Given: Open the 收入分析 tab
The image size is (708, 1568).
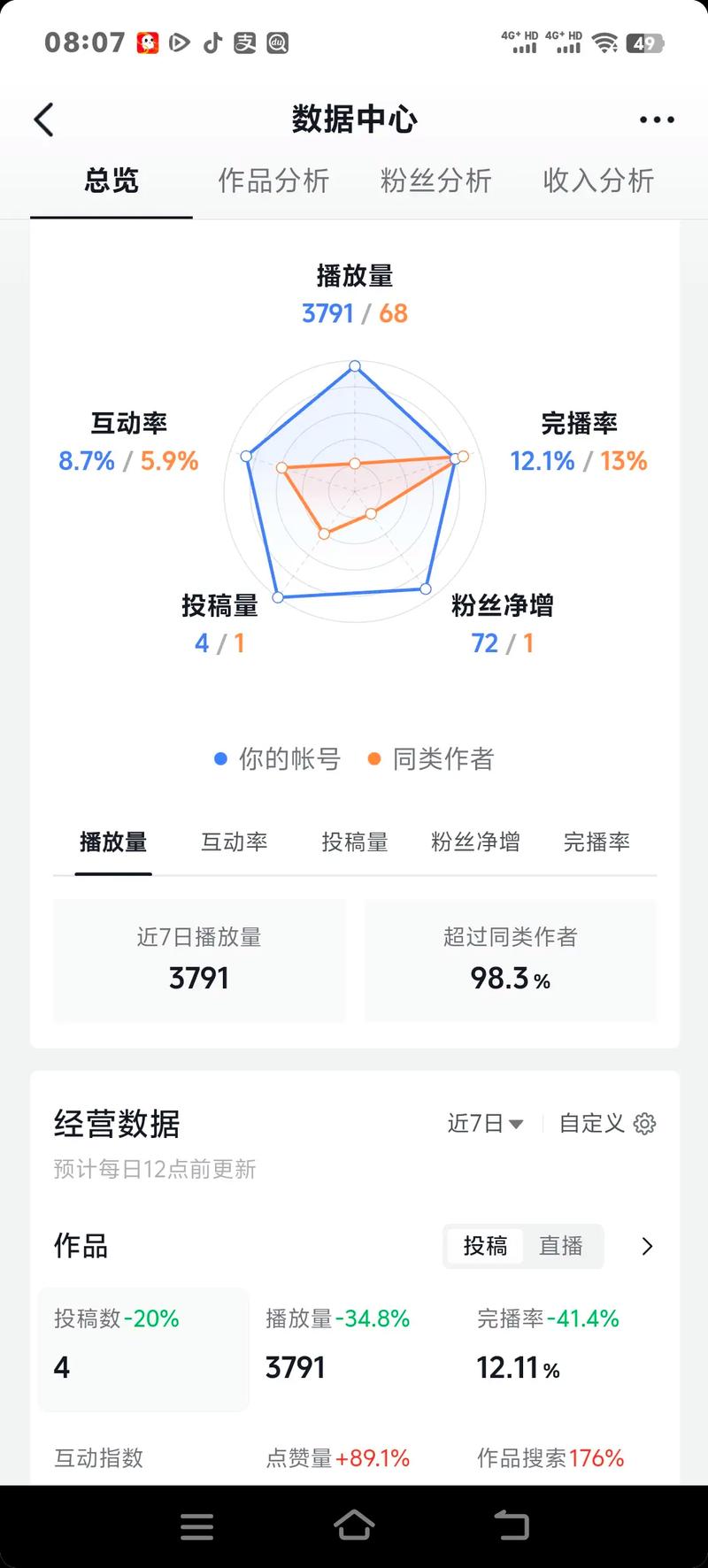Looking at the screenshot, I should (598, 181).
